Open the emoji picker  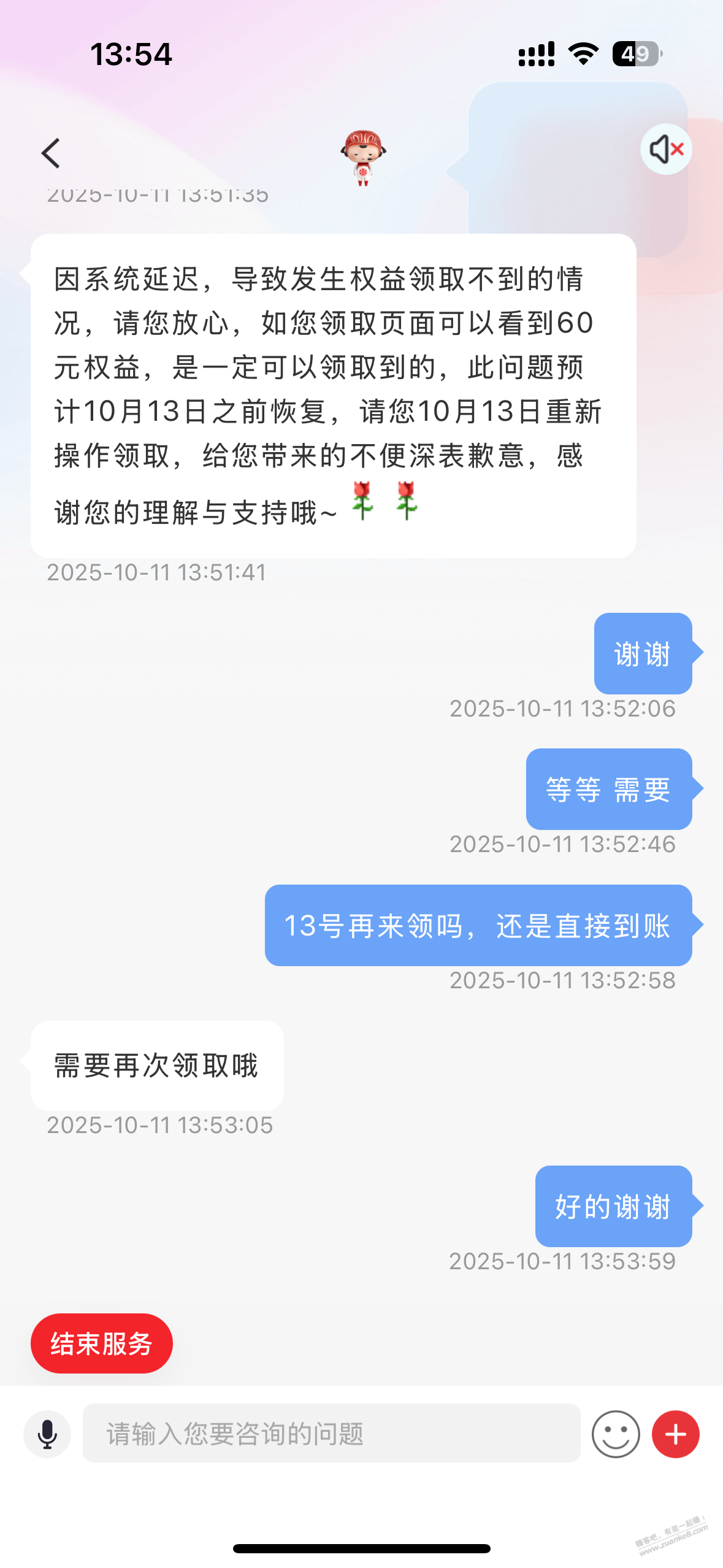[x=616, y=1434]
